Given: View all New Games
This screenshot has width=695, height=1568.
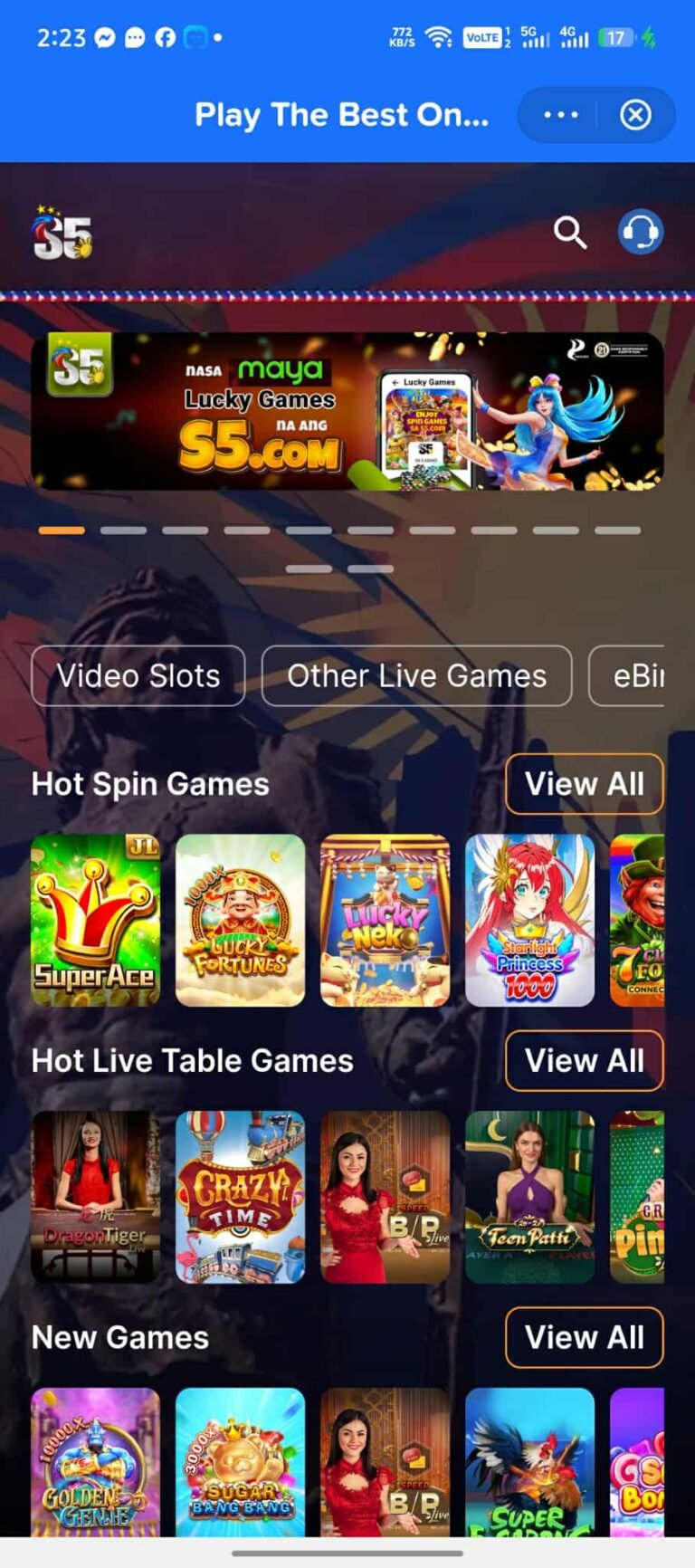Looking at the screenshot, I should [584, 1337].
